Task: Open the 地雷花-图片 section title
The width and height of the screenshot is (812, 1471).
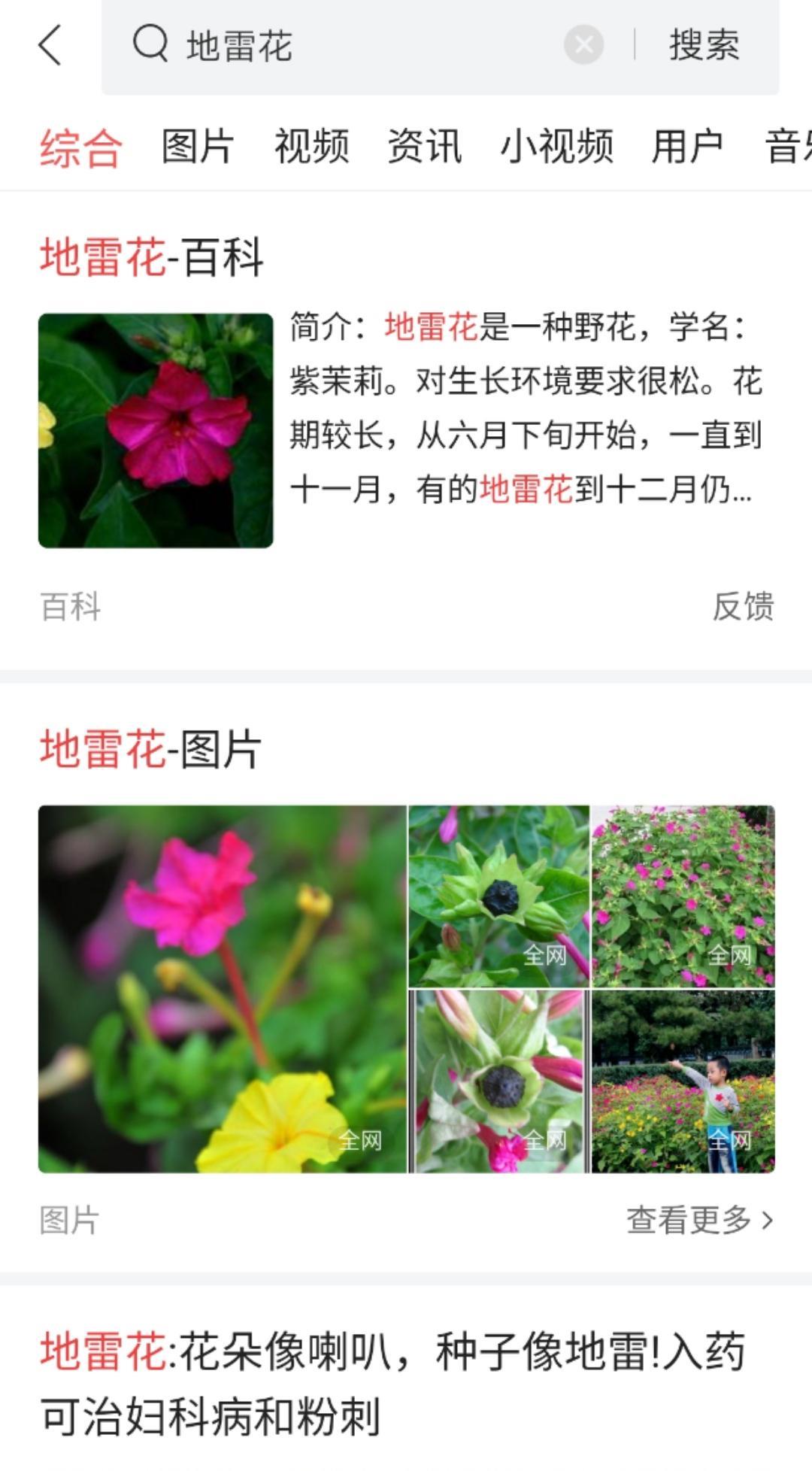Action: (x=150, y=749)
